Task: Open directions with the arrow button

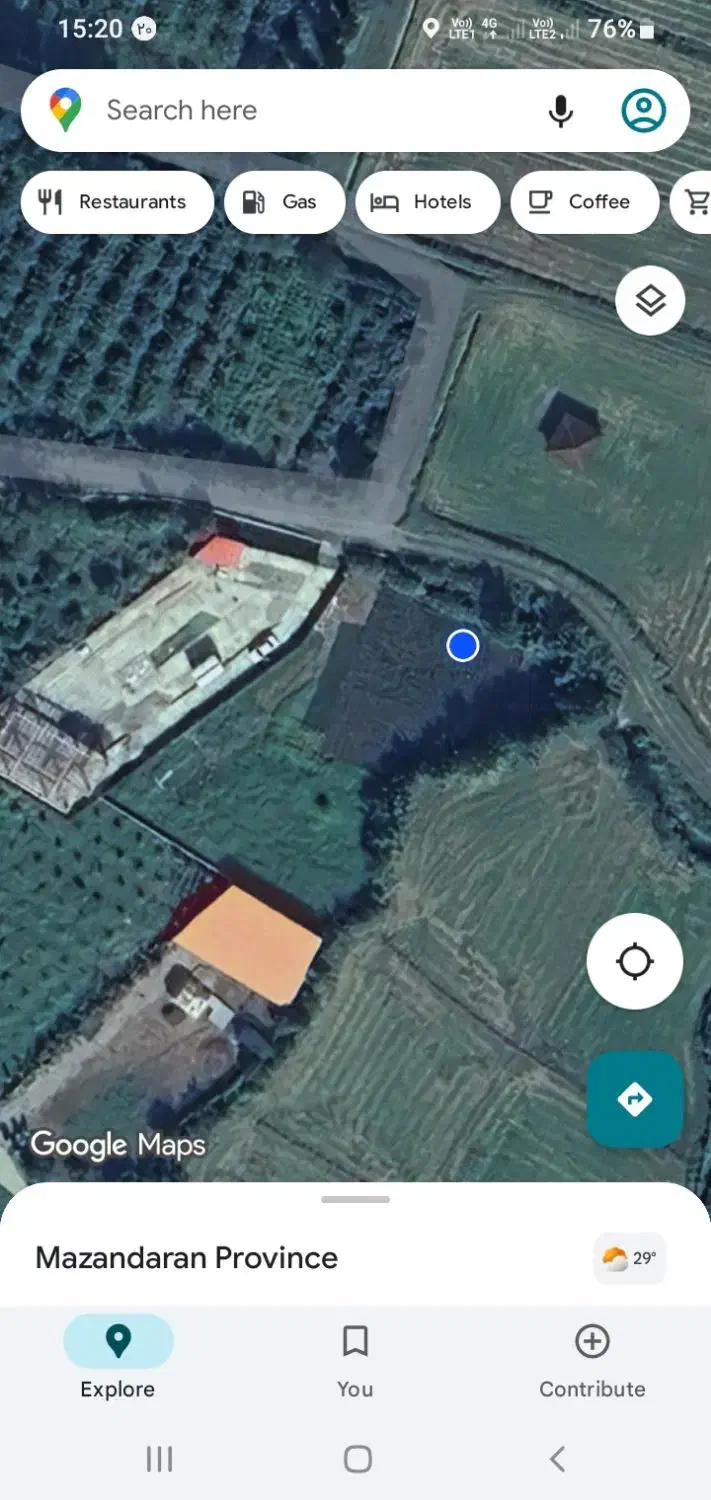Action: click(635, 1099)
